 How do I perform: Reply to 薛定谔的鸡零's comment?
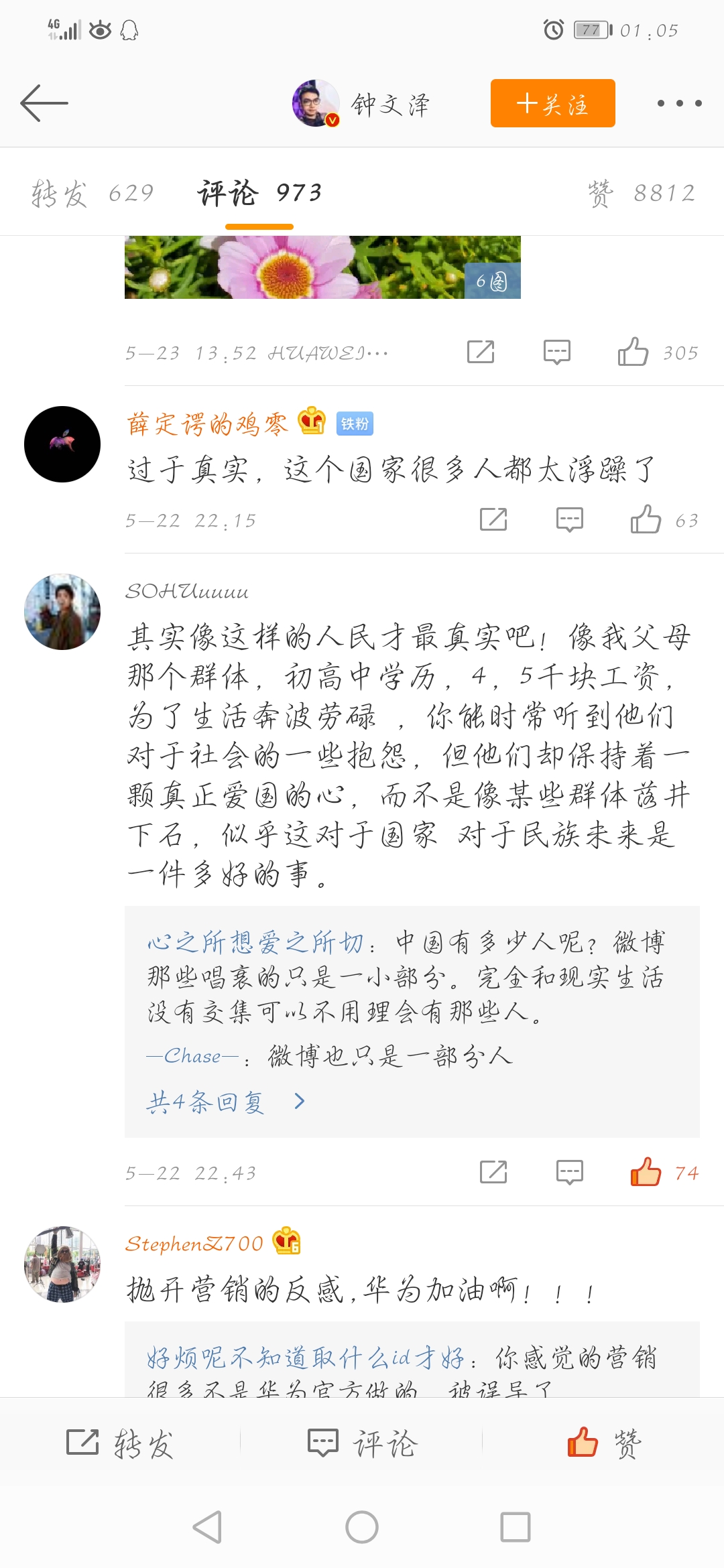click(x=569, y=519)
